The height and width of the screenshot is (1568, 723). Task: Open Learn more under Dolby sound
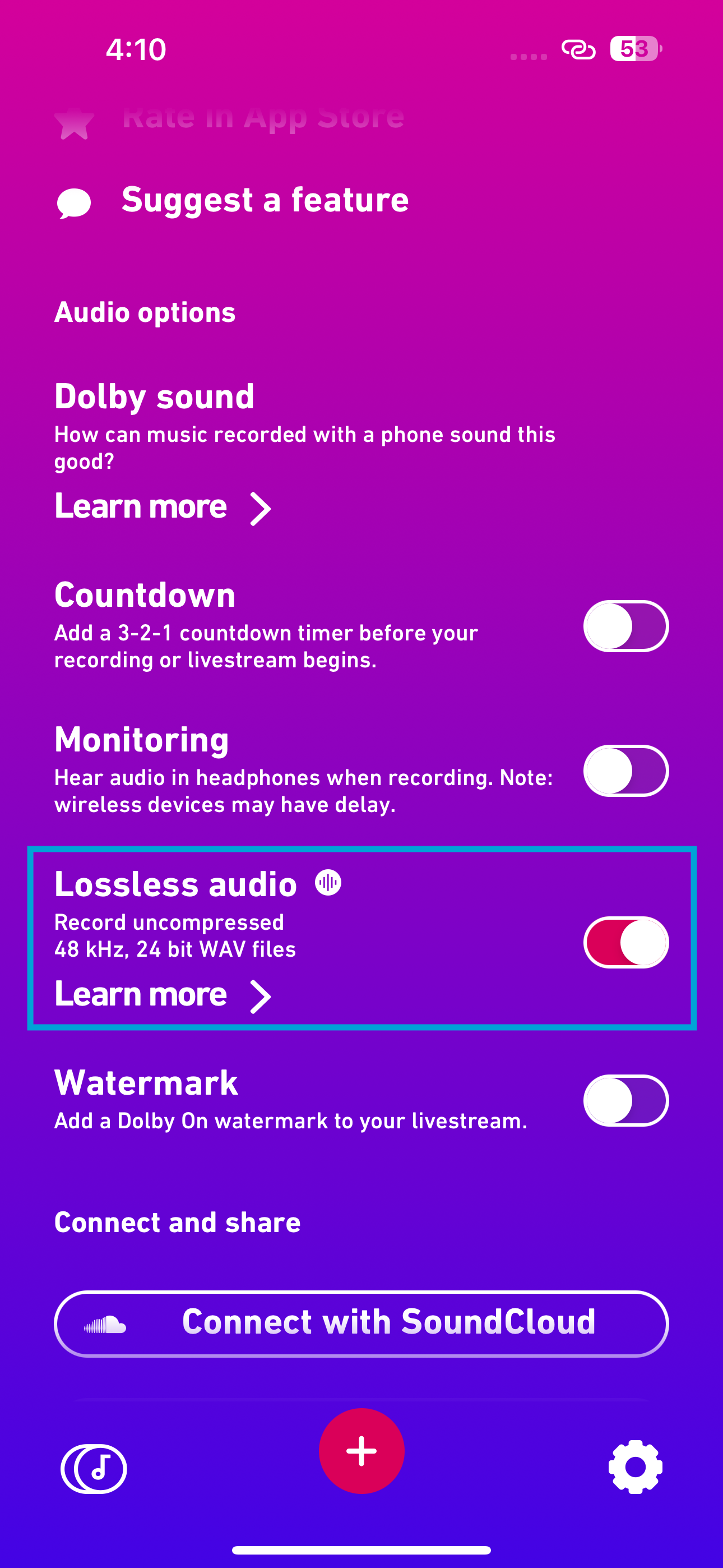click(163, 507)
